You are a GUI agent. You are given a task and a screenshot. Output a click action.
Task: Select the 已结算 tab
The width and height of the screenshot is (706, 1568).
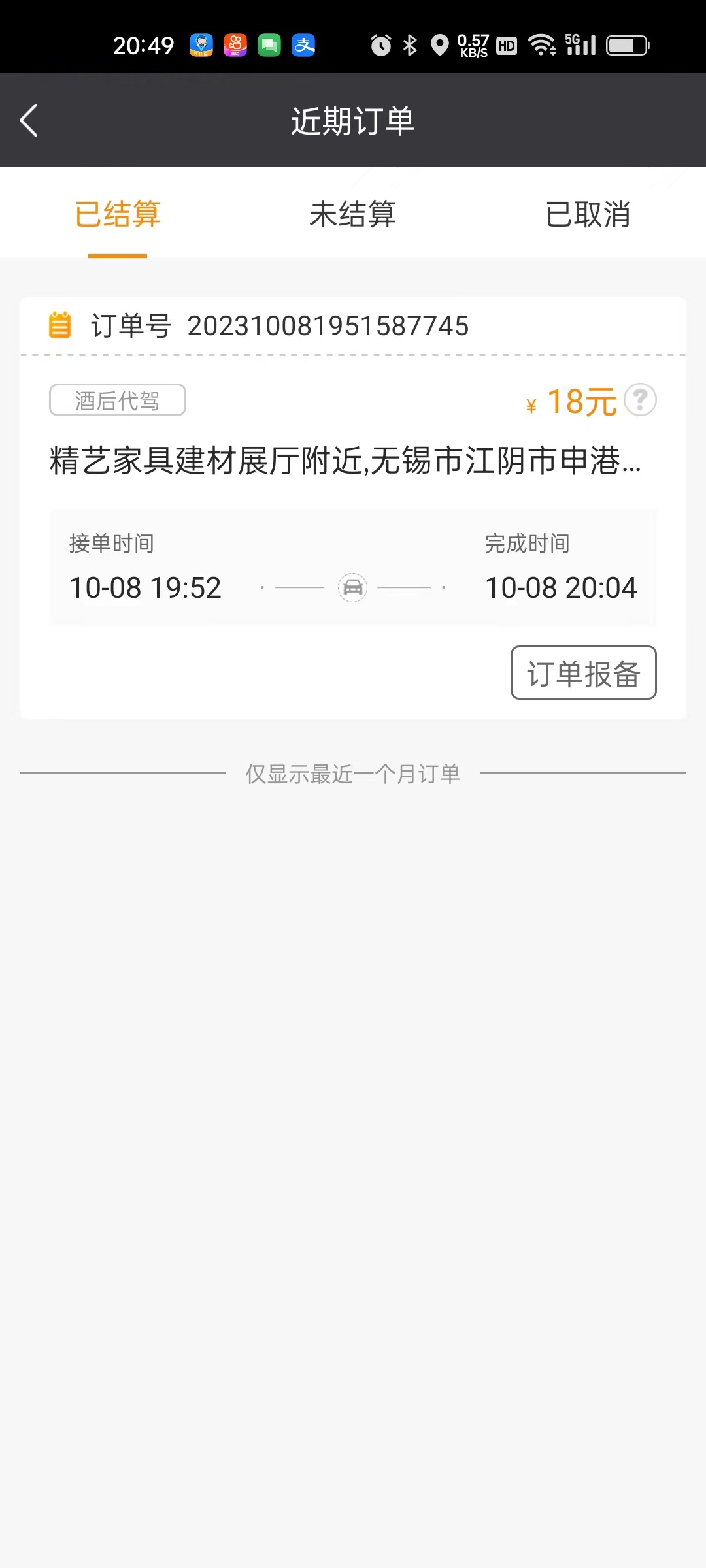pyautogui.click(x=118, y=214)
